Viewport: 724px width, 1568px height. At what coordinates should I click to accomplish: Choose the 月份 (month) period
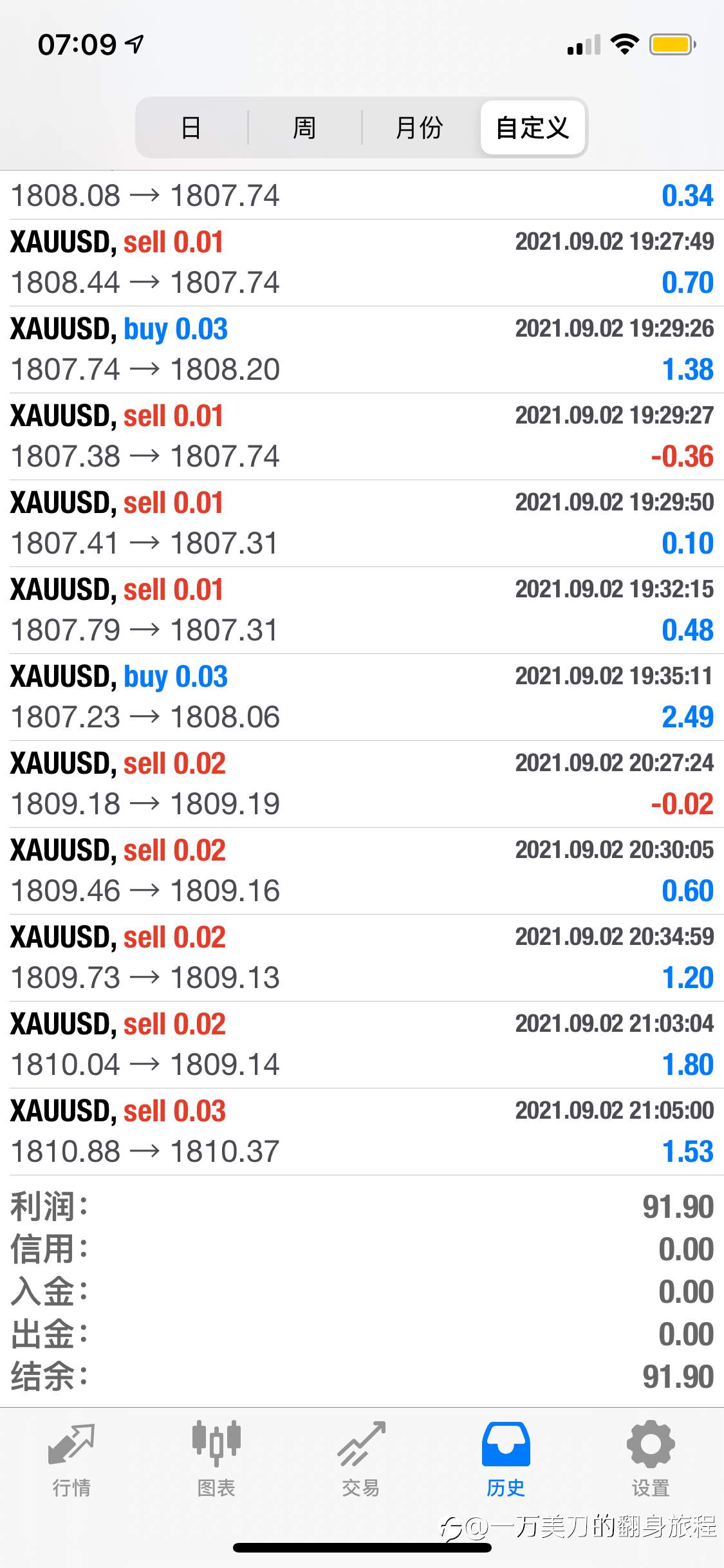click(420, 127)
